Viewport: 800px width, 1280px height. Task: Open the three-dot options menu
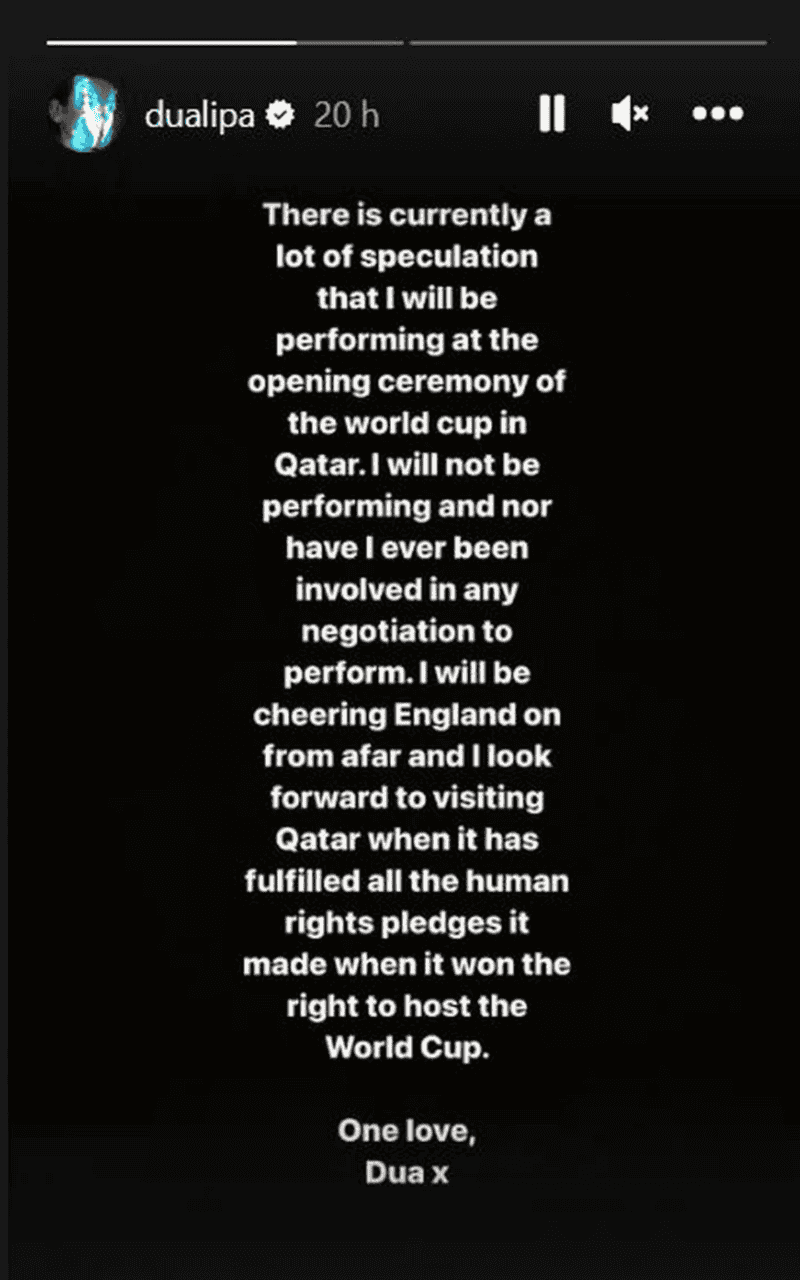point(718,114)
